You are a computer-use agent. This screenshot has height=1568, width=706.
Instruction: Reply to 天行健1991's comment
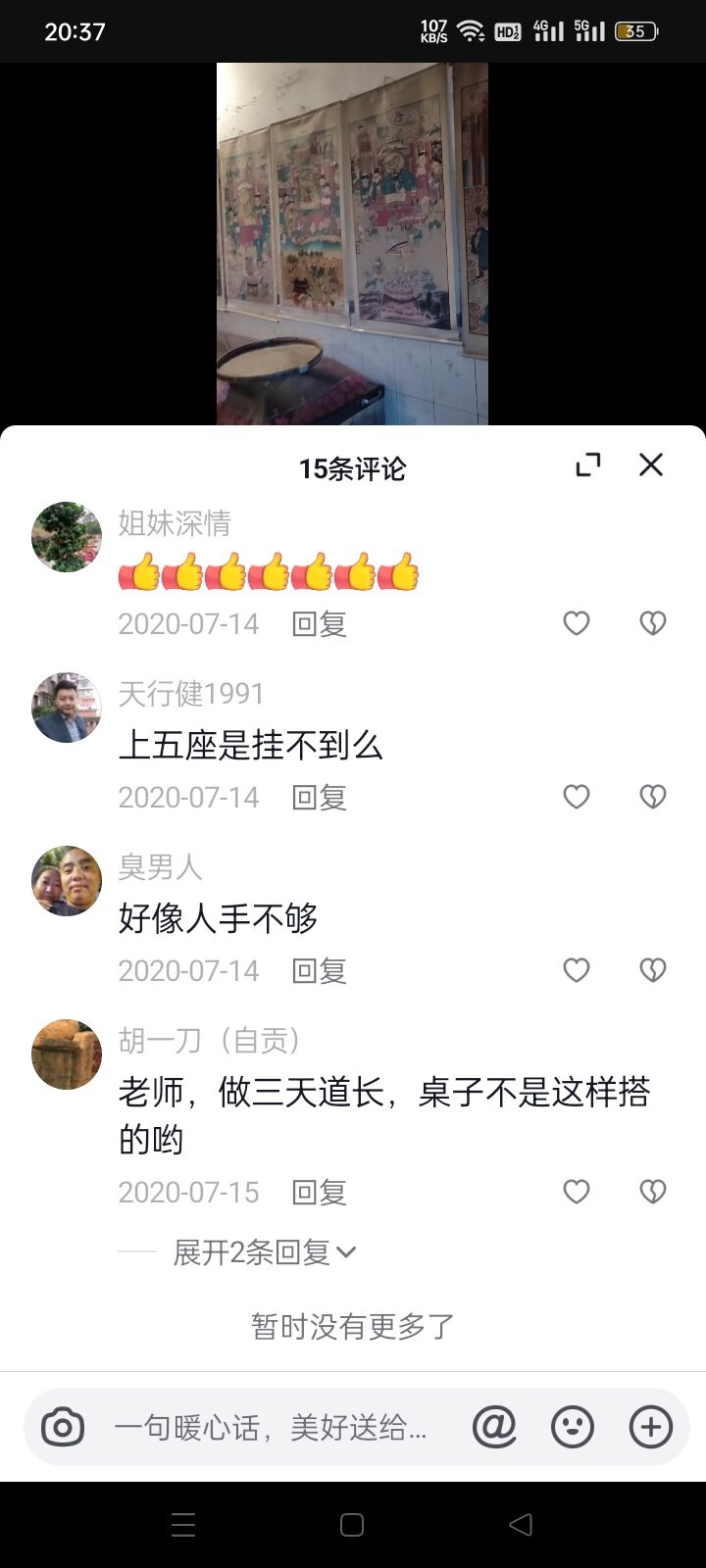pyautogui.click(x=319, y=797)
